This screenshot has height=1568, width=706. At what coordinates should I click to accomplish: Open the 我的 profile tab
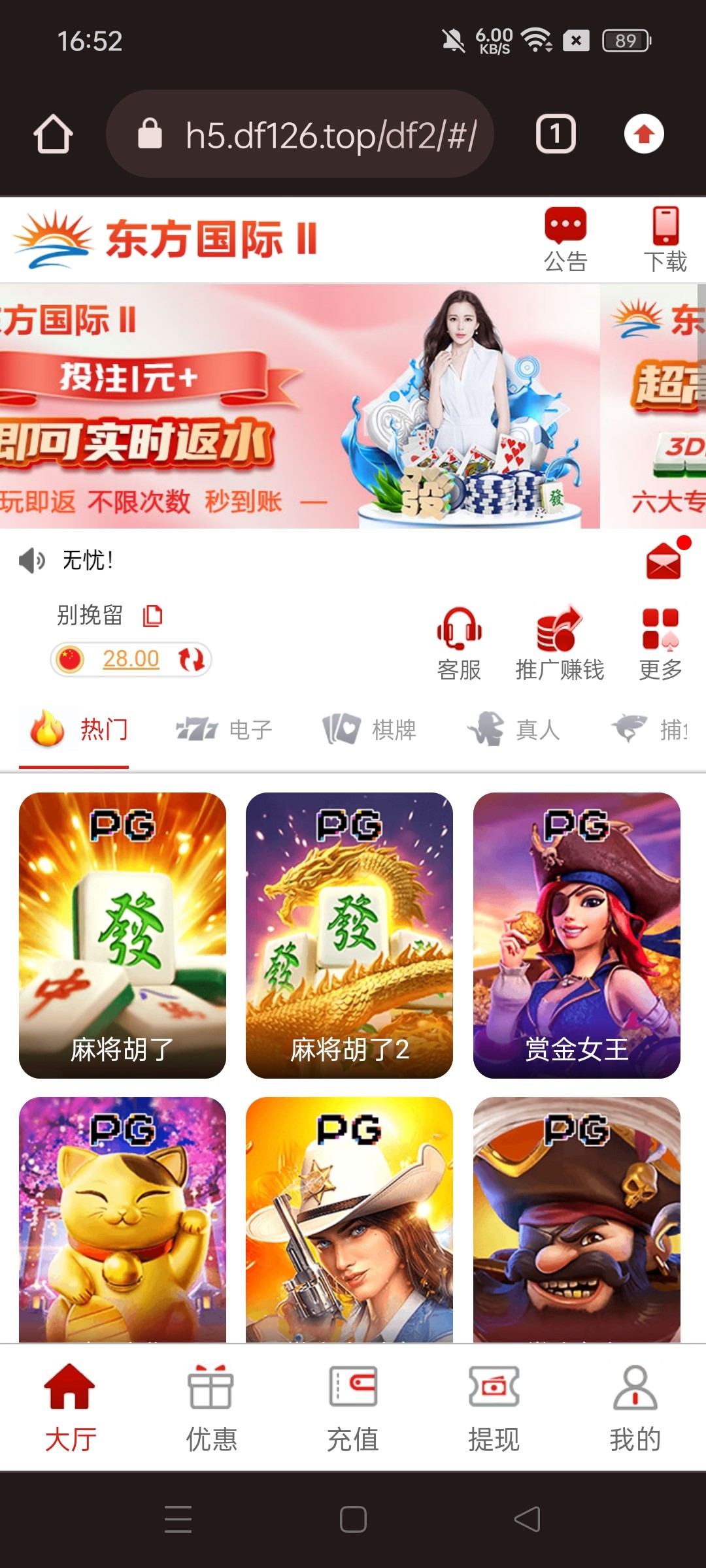(635, 1408)
